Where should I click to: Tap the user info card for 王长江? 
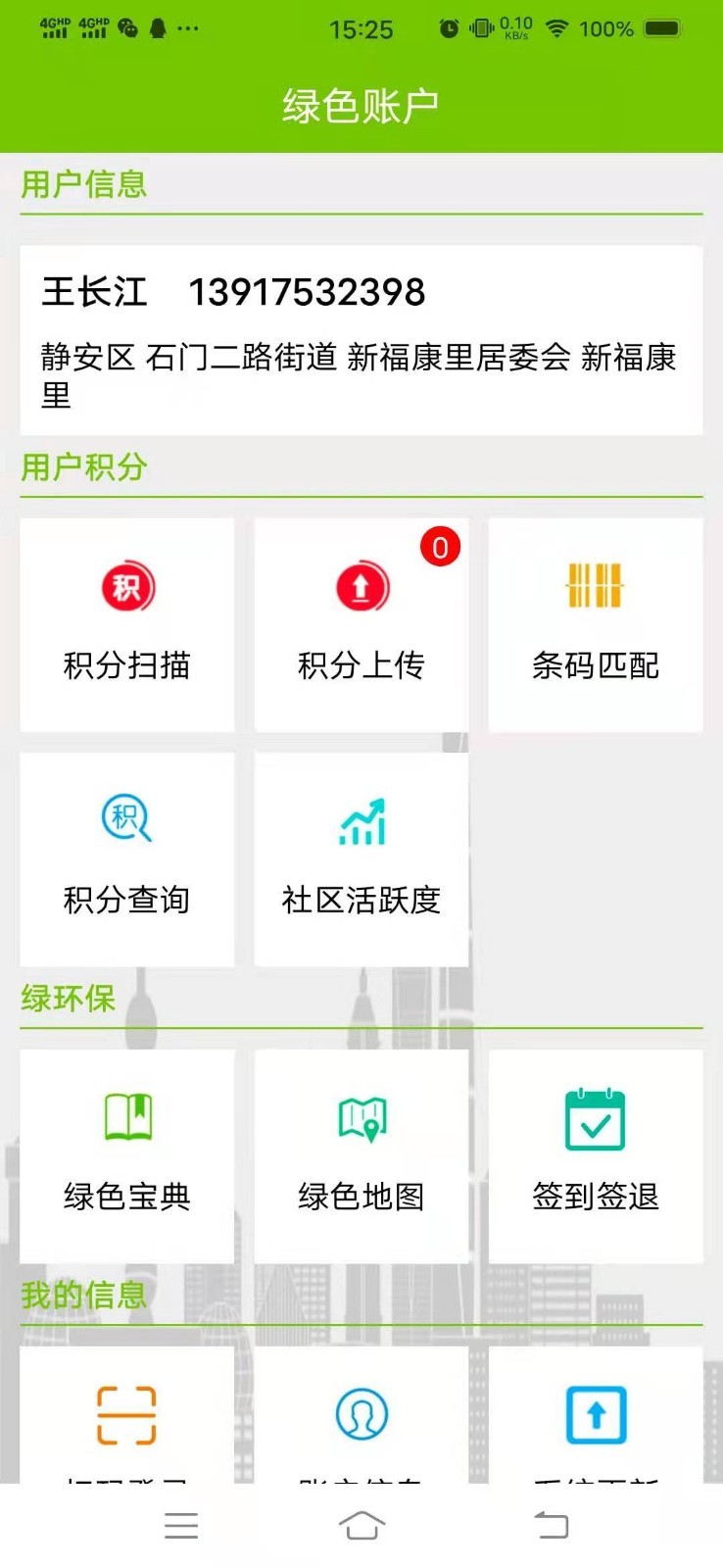(x=361, y=338)
